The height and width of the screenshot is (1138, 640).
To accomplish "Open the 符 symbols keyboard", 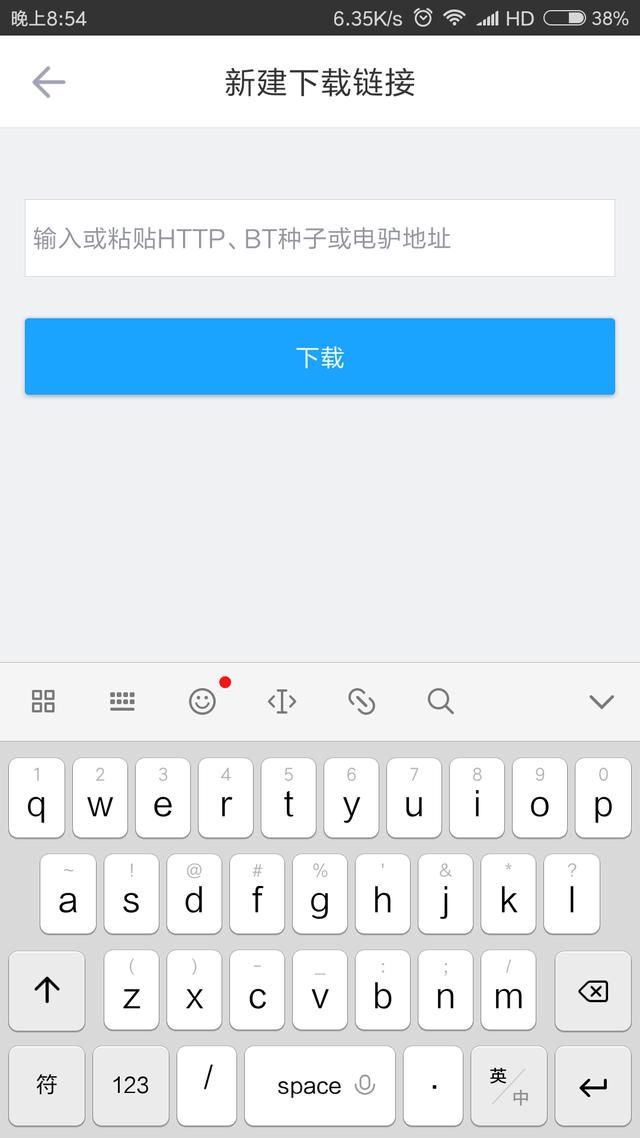I will coord(47,1086).
